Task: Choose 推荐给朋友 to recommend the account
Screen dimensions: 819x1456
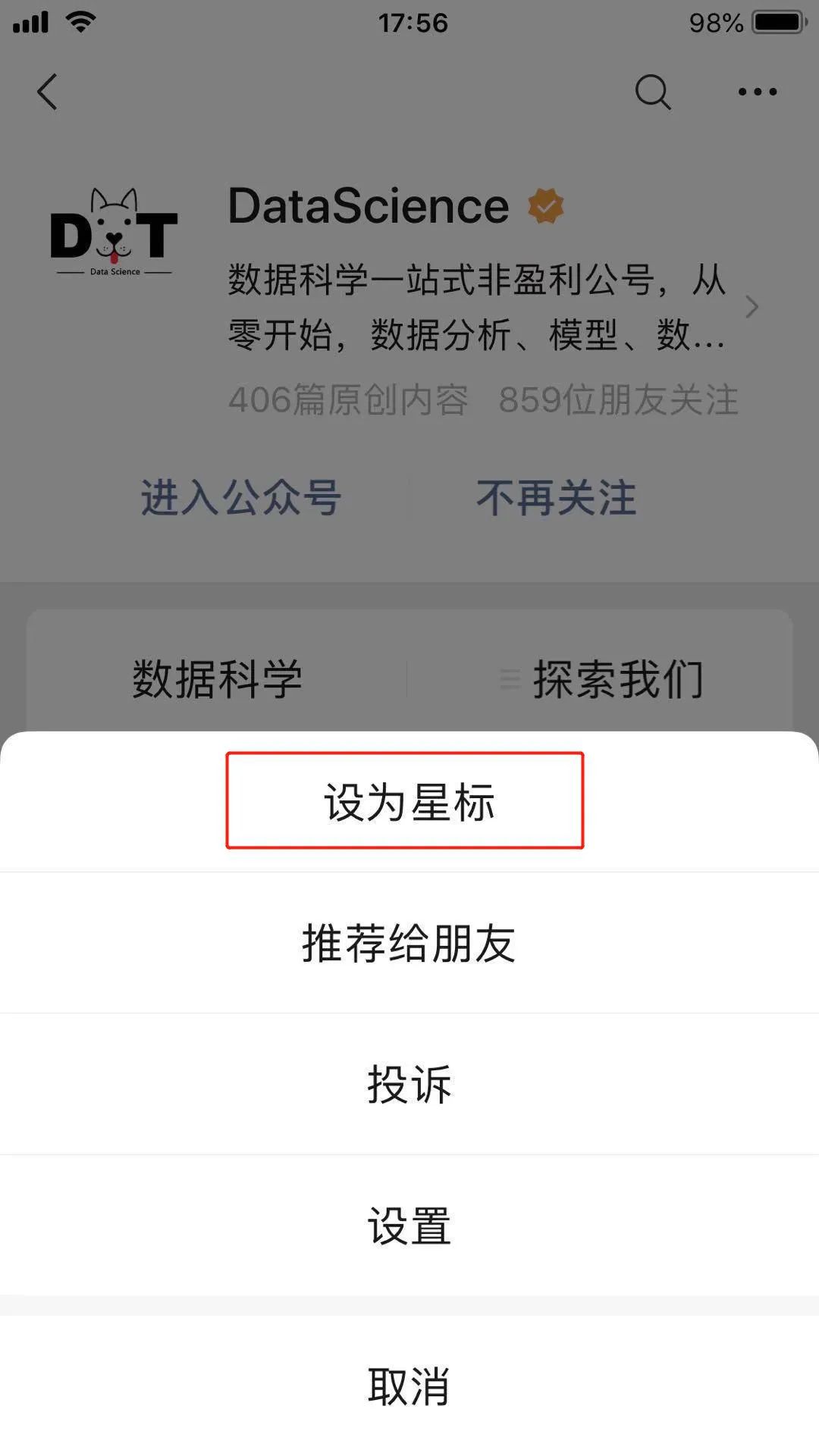Action: 408,943
